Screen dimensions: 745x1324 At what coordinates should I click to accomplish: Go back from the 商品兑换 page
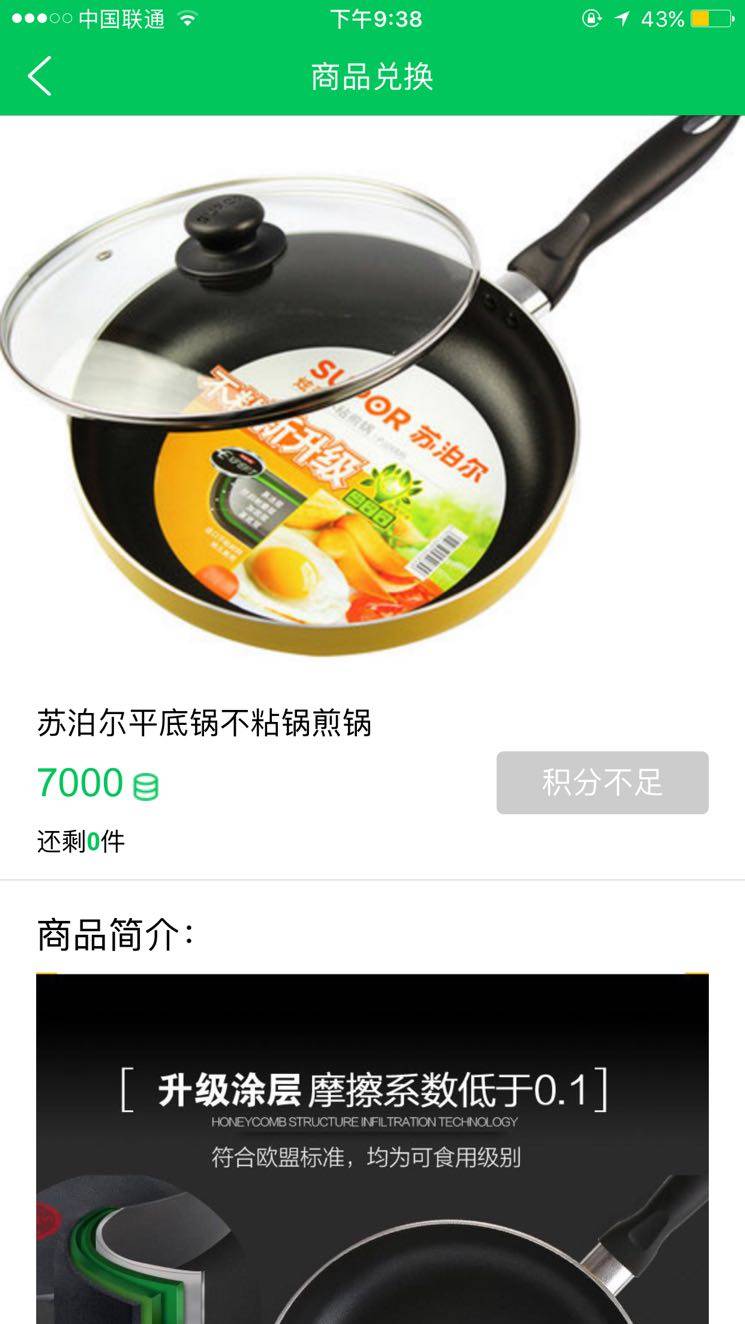[40, 77]
